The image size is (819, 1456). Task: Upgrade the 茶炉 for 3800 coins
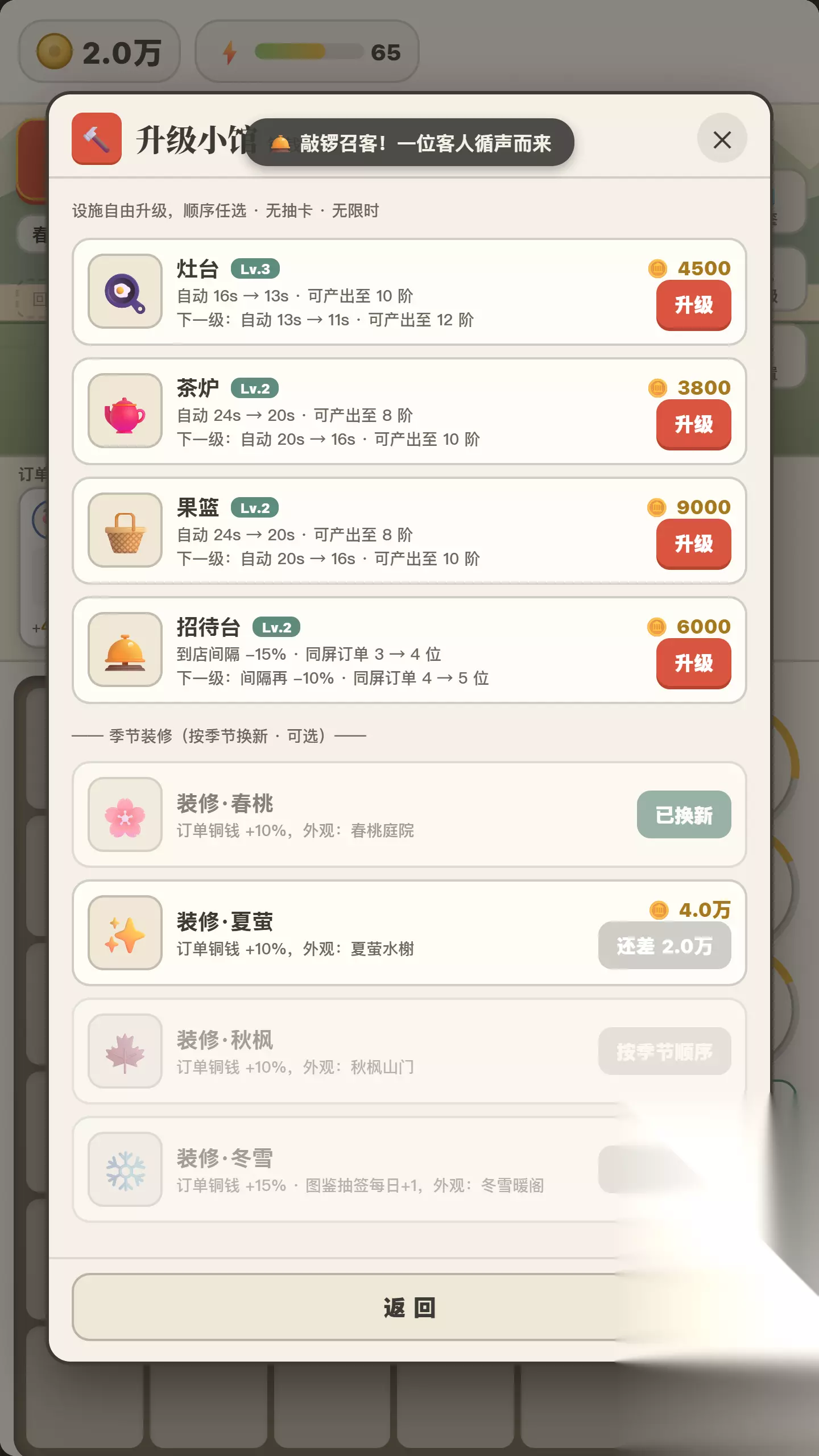[x=693, y=425]
